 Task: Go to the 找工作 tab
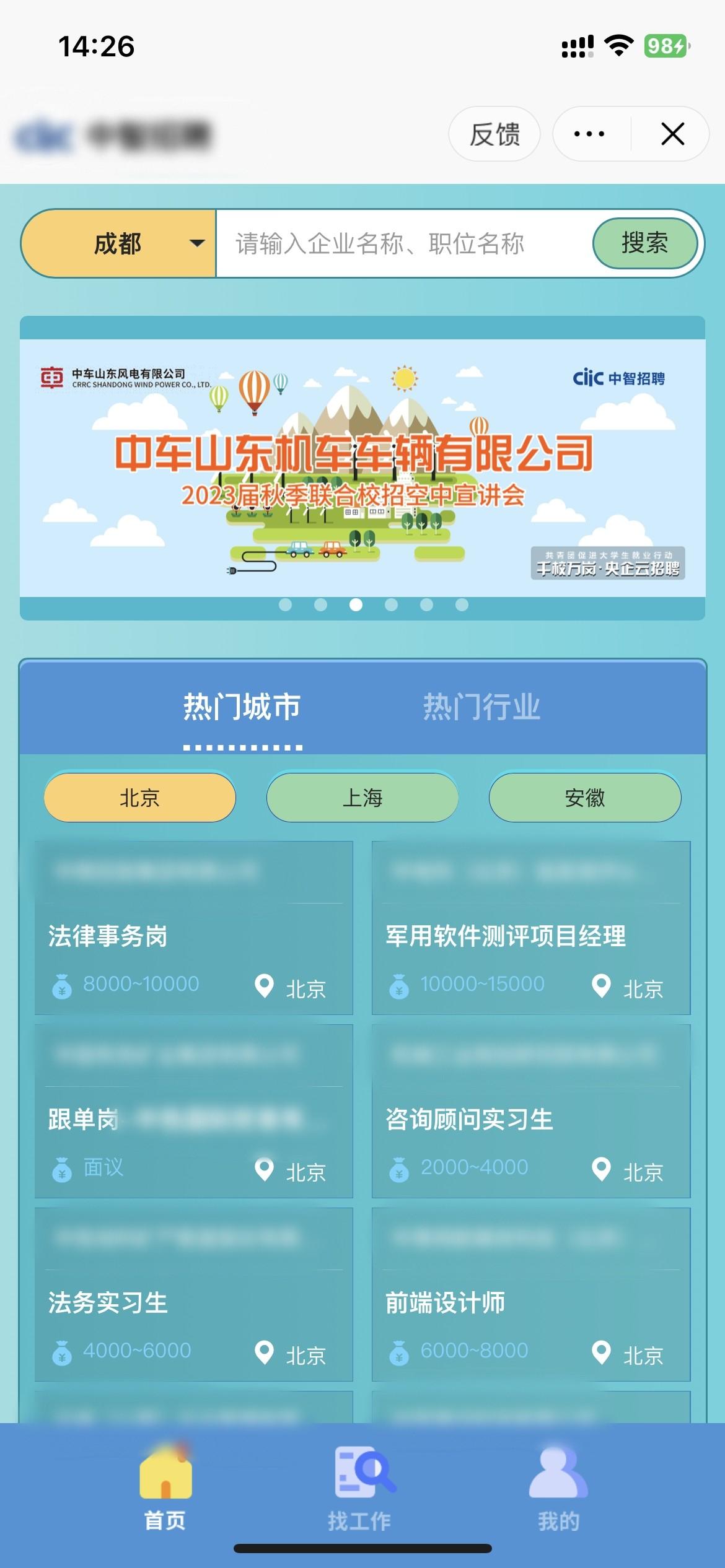coord(360,1489)
